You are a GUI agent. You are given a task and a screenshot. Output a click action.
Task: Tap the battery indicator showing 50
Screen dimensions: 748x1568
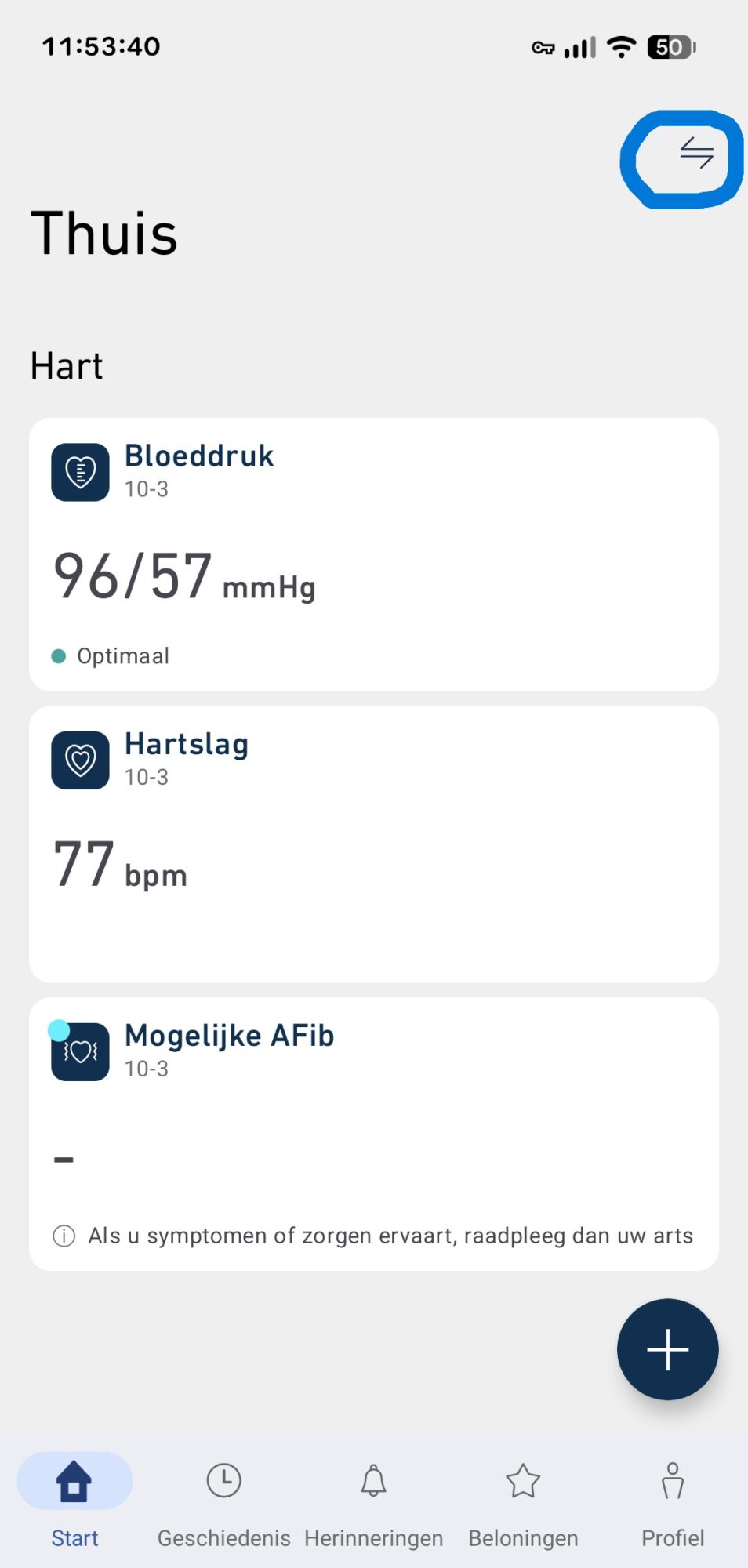(671, 47)
